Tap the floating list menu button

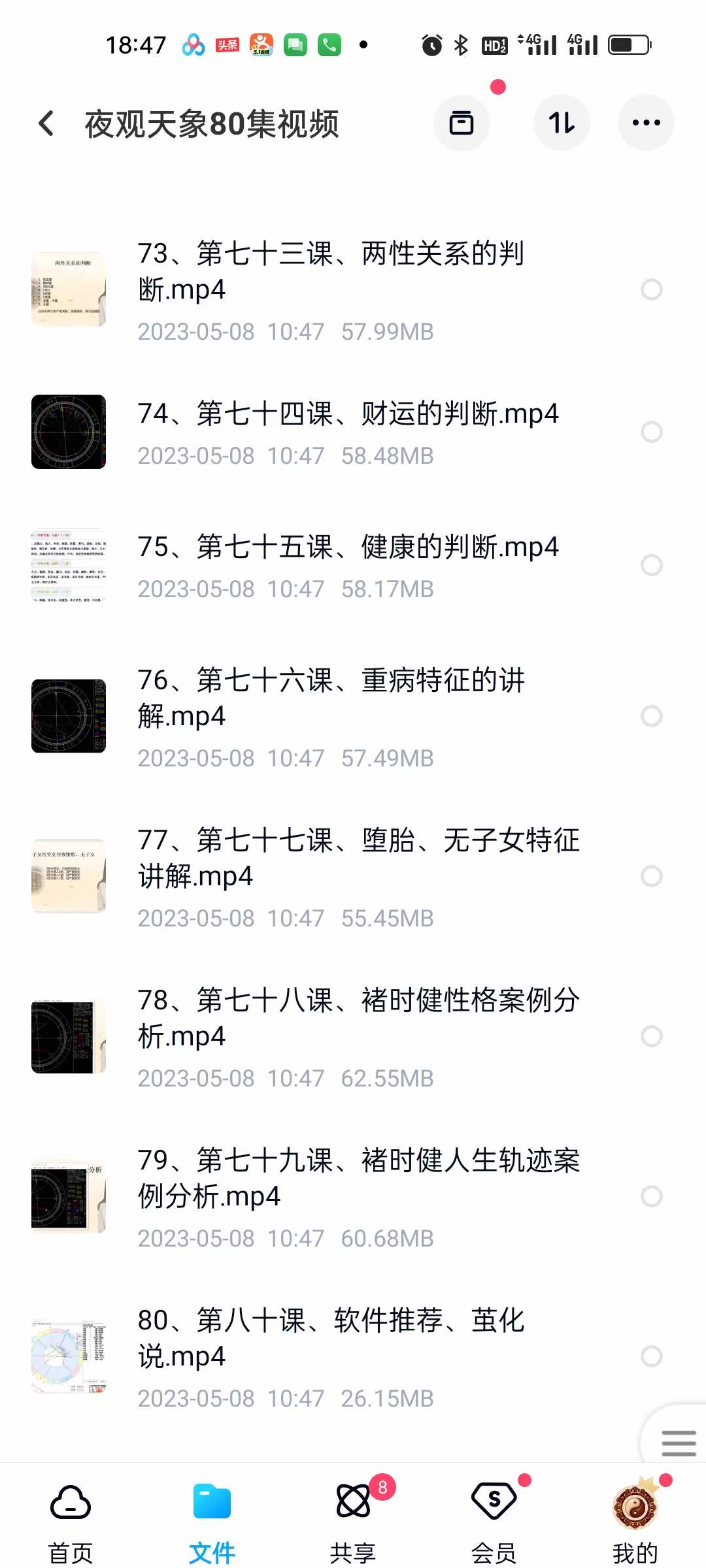tap(678, 1443)
